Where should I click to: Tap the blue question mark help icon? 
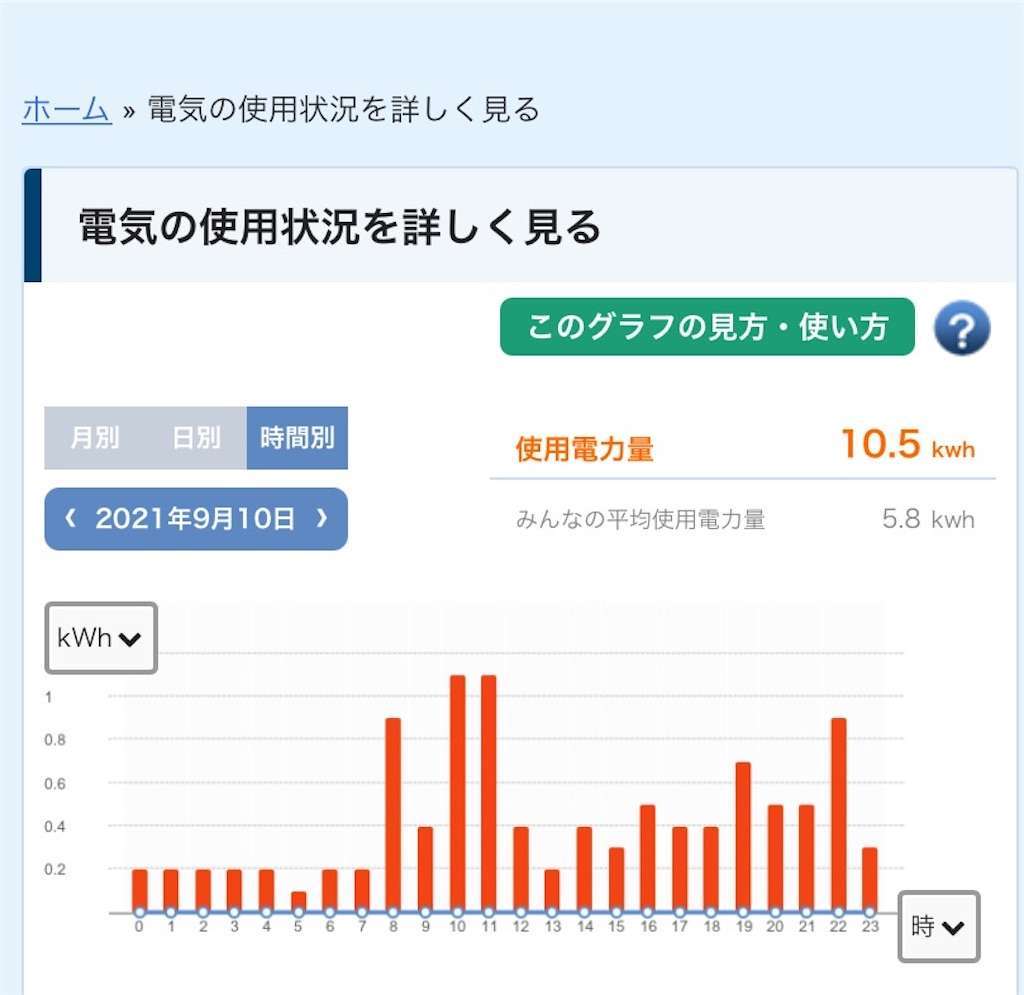pos(961,329)
